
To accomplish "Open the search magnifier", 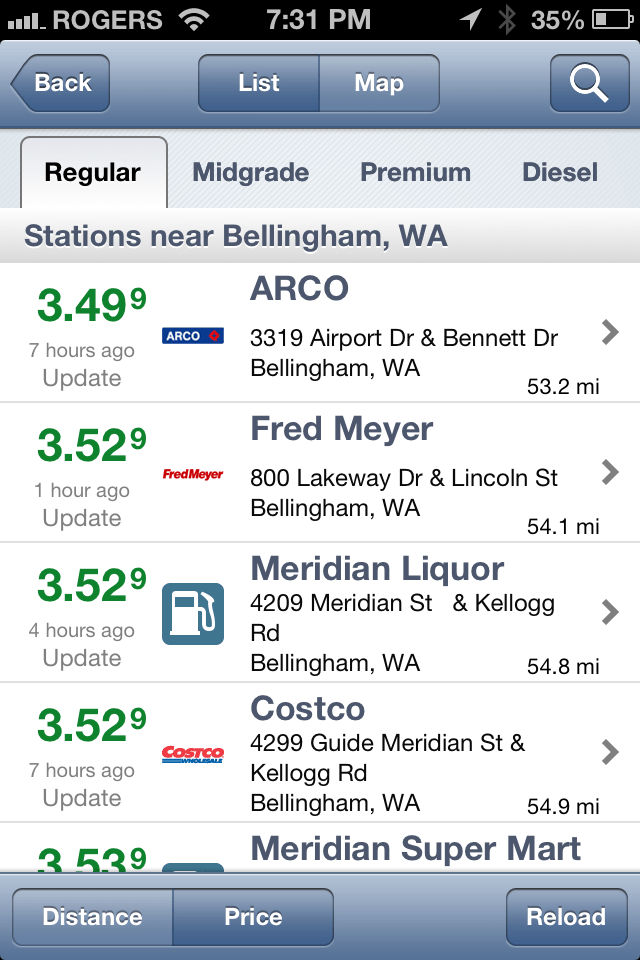I will [589, 83].
